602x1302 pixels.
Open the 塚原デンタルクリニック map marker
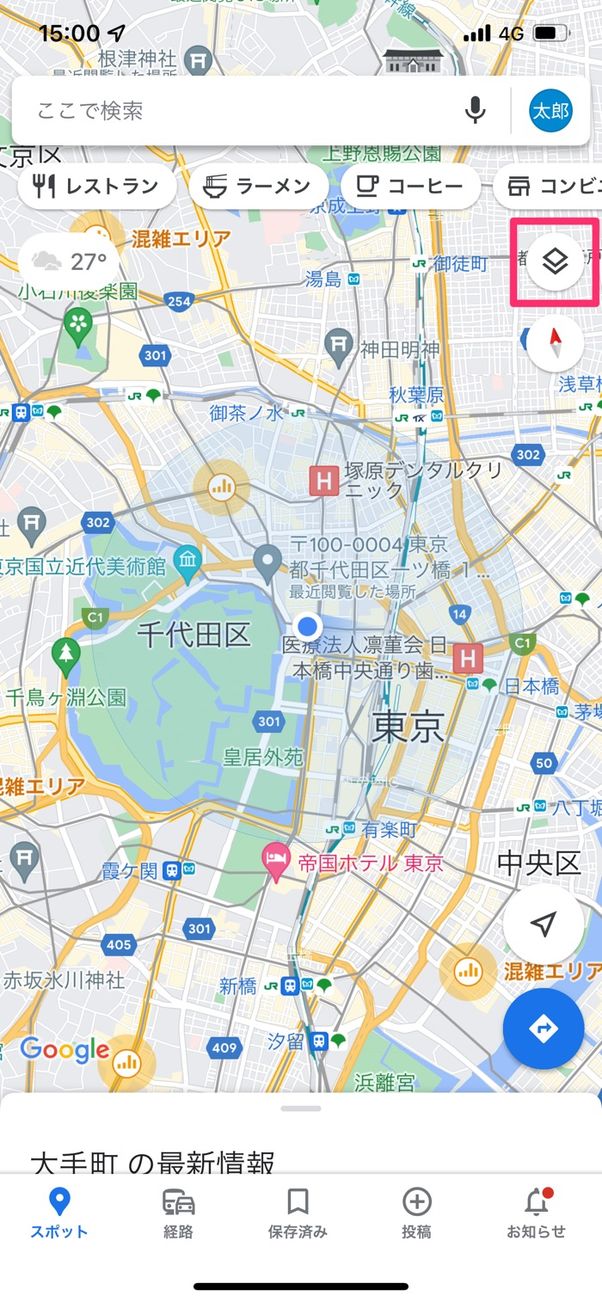[x=324, y=482]
